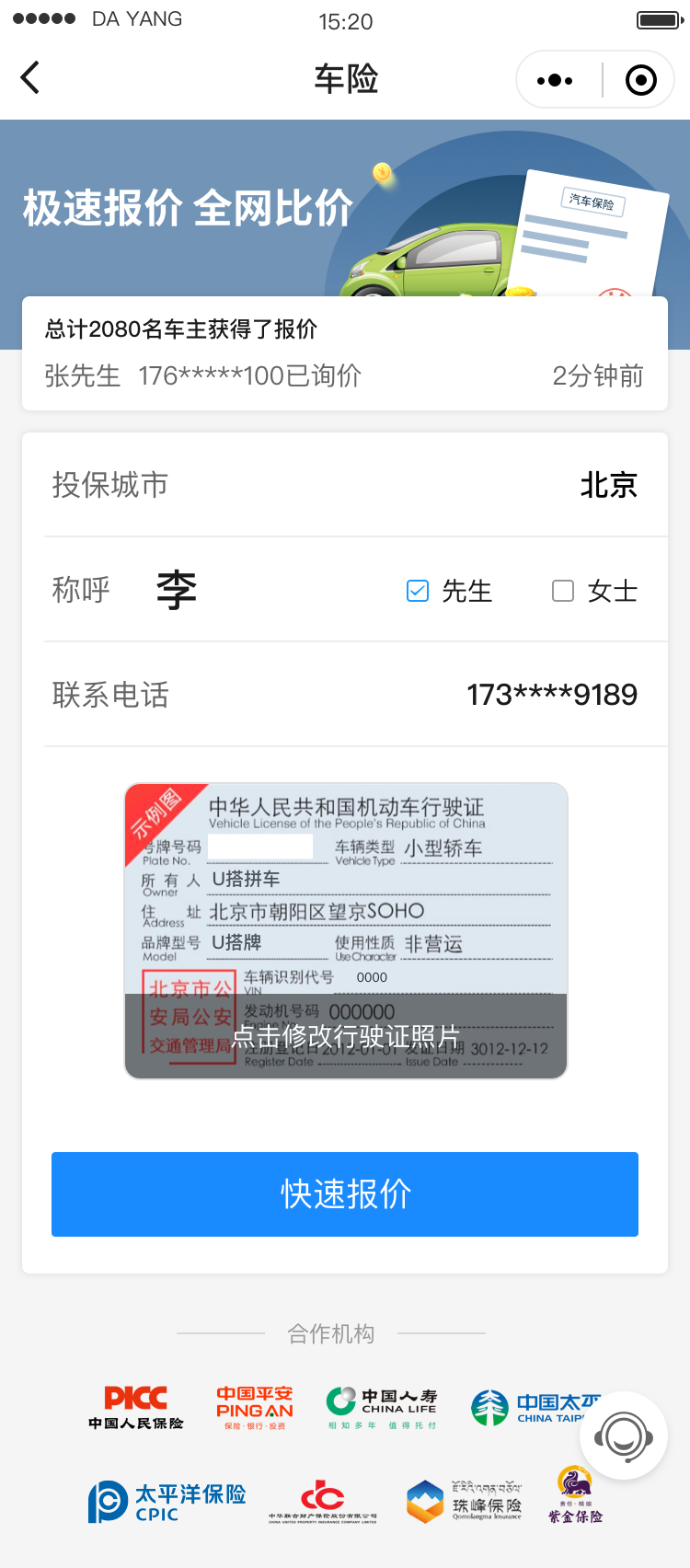The image size is (690, 1568).
Task: Open the 珠峰保险 Qomolangma Insurance logo
Action: (x=469, y=1500)
